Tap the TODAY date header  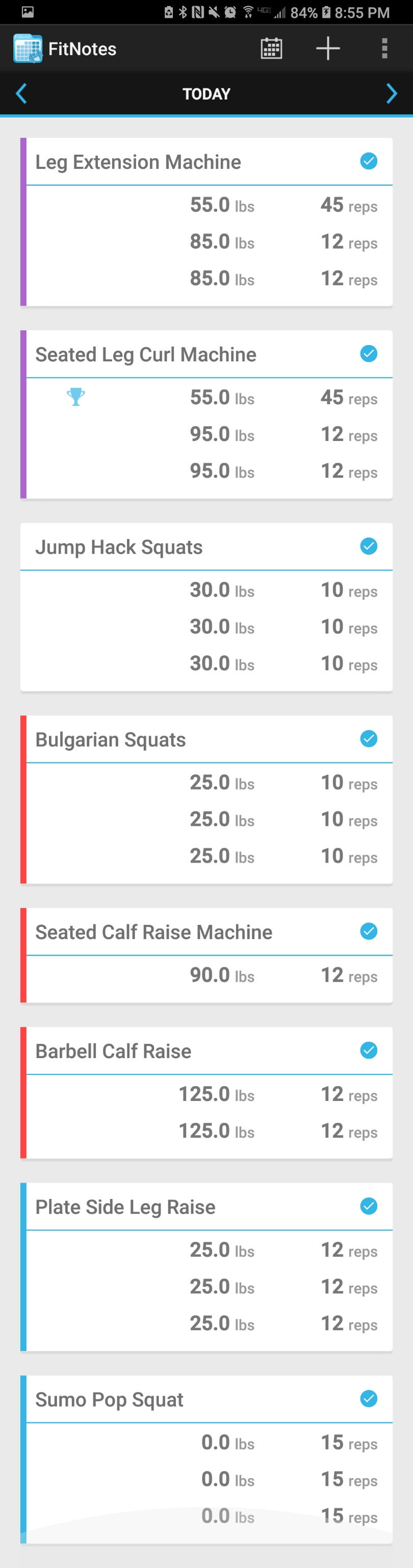206,94
